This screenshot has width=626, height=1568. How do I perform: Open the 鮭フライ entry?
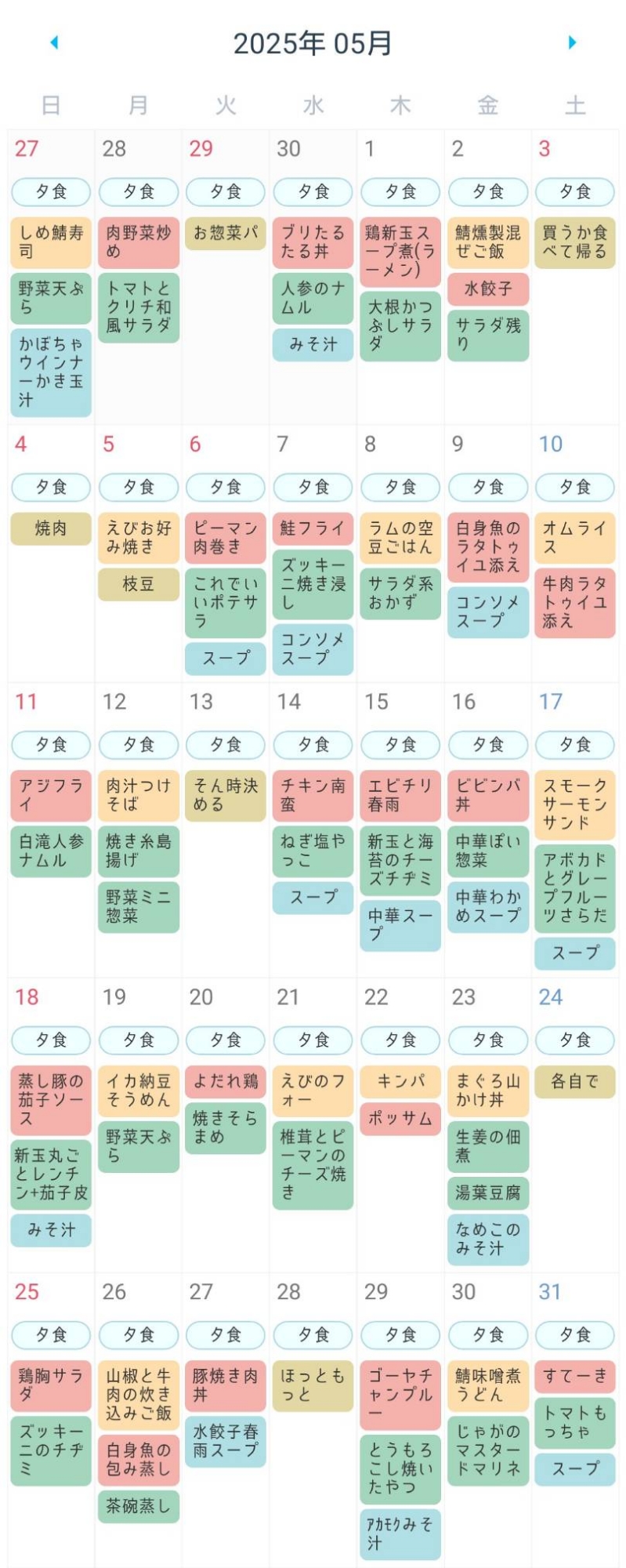click(313, 529)
